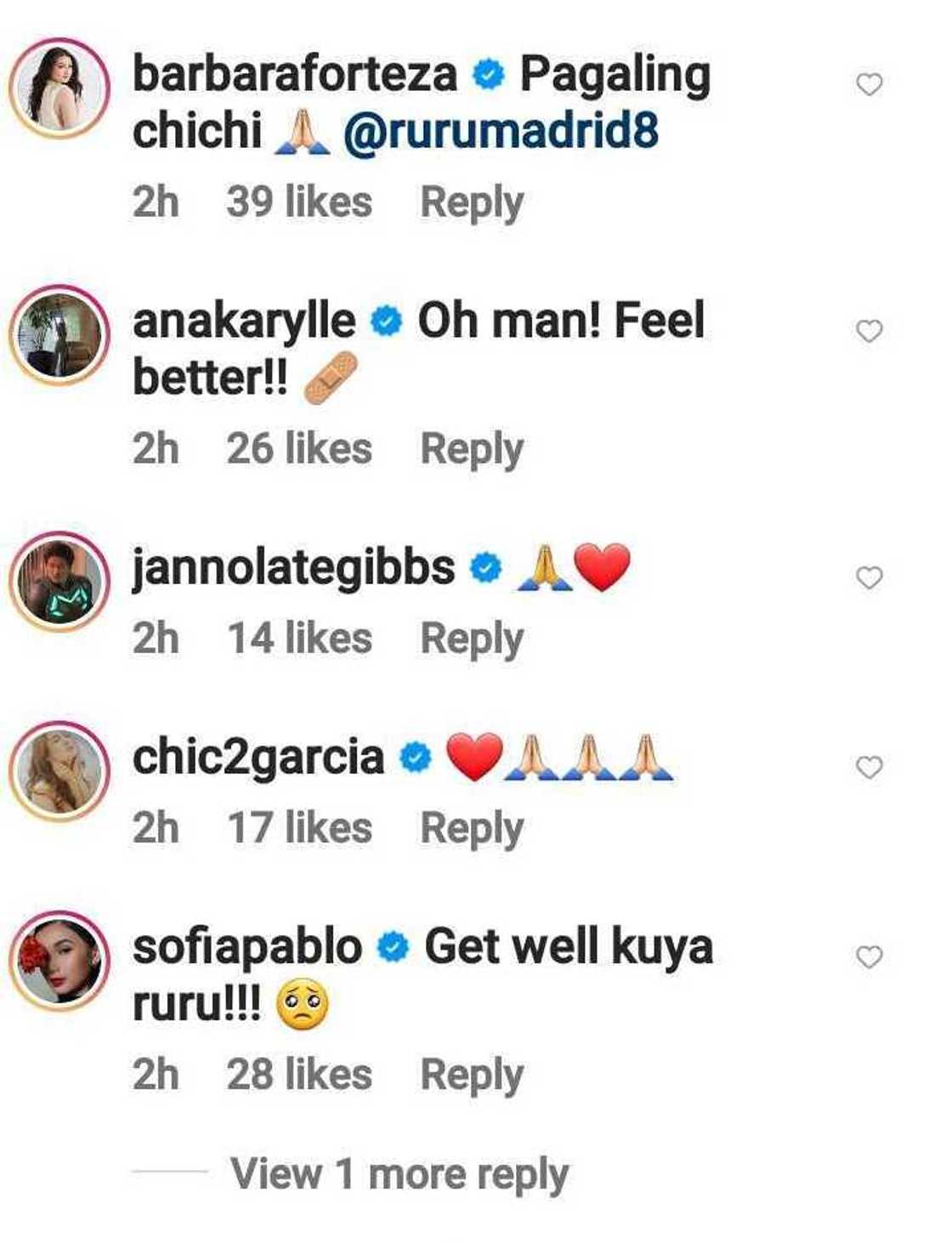Image resolution: width=952 pixels, height=1244 pixels.
Task: Like jannolategibbs's comment
Action: click(x=869, y=577)
